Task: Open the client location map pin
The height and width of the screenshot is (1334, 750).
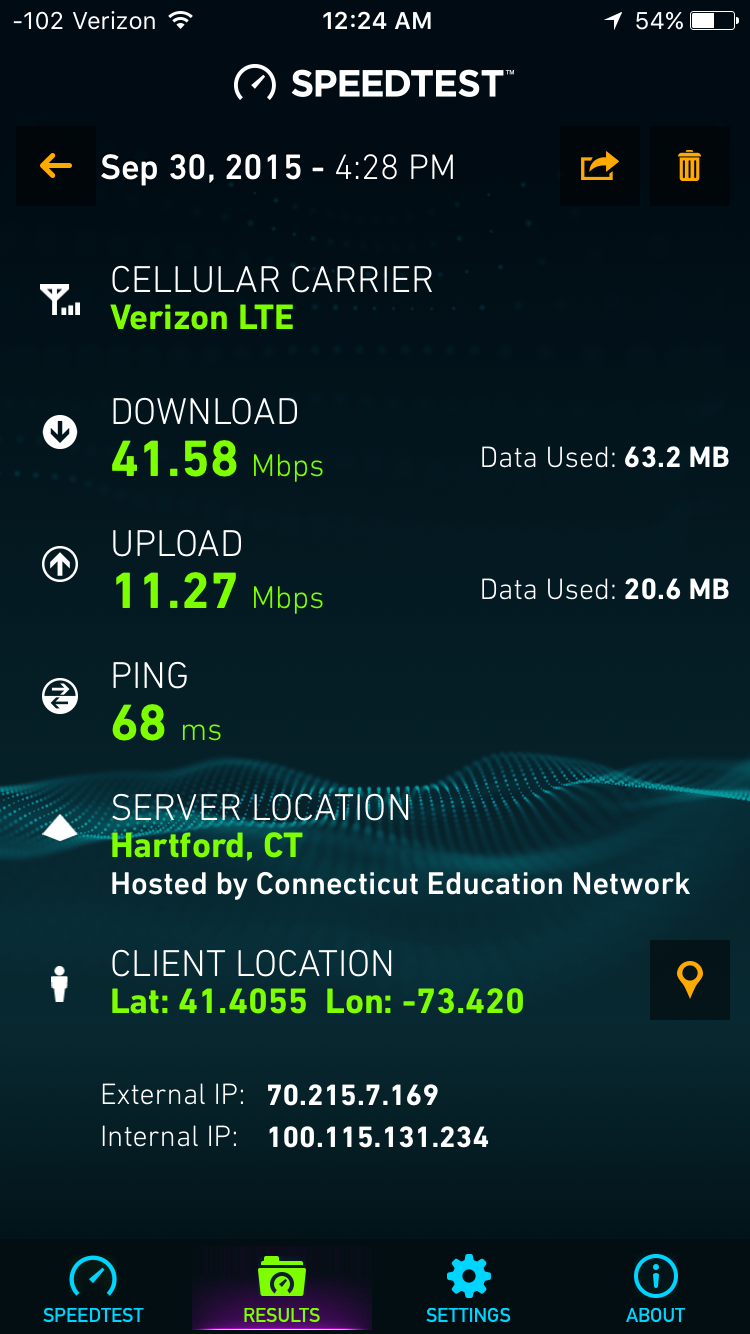Action: (690, 980)
